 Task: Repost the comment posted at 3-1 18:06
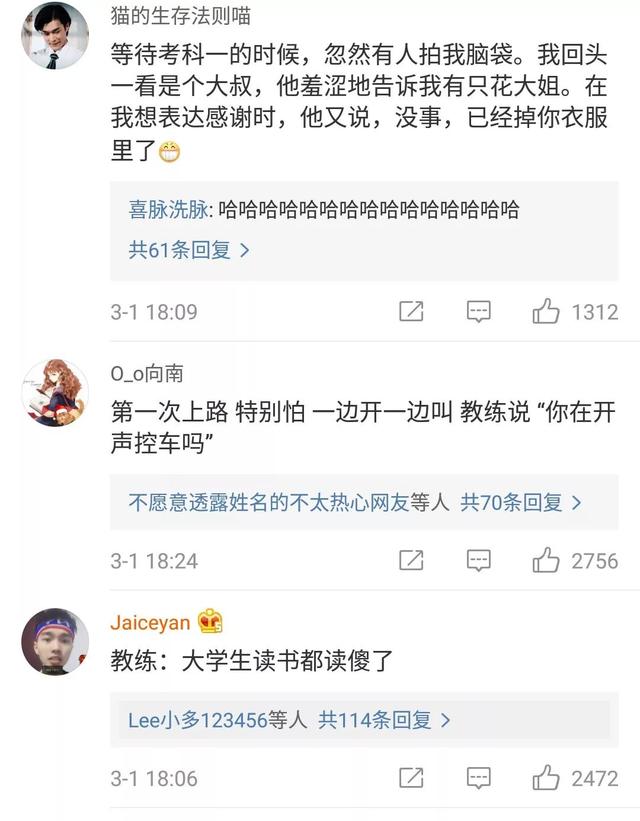pyautogui.click(x=411, y=778)
